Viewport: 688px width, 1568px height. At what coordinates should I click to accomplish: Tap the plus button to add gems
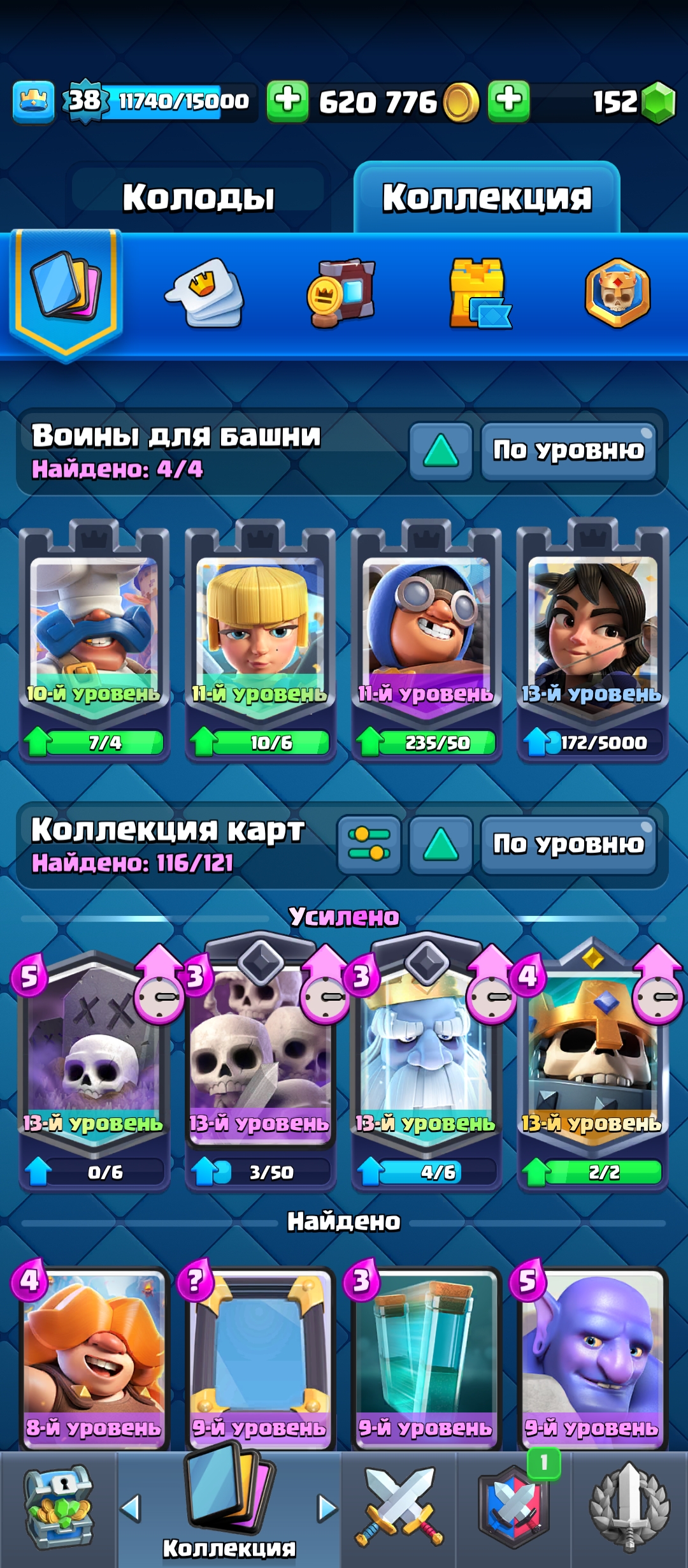pyautogui.click(x=508, y=101)
